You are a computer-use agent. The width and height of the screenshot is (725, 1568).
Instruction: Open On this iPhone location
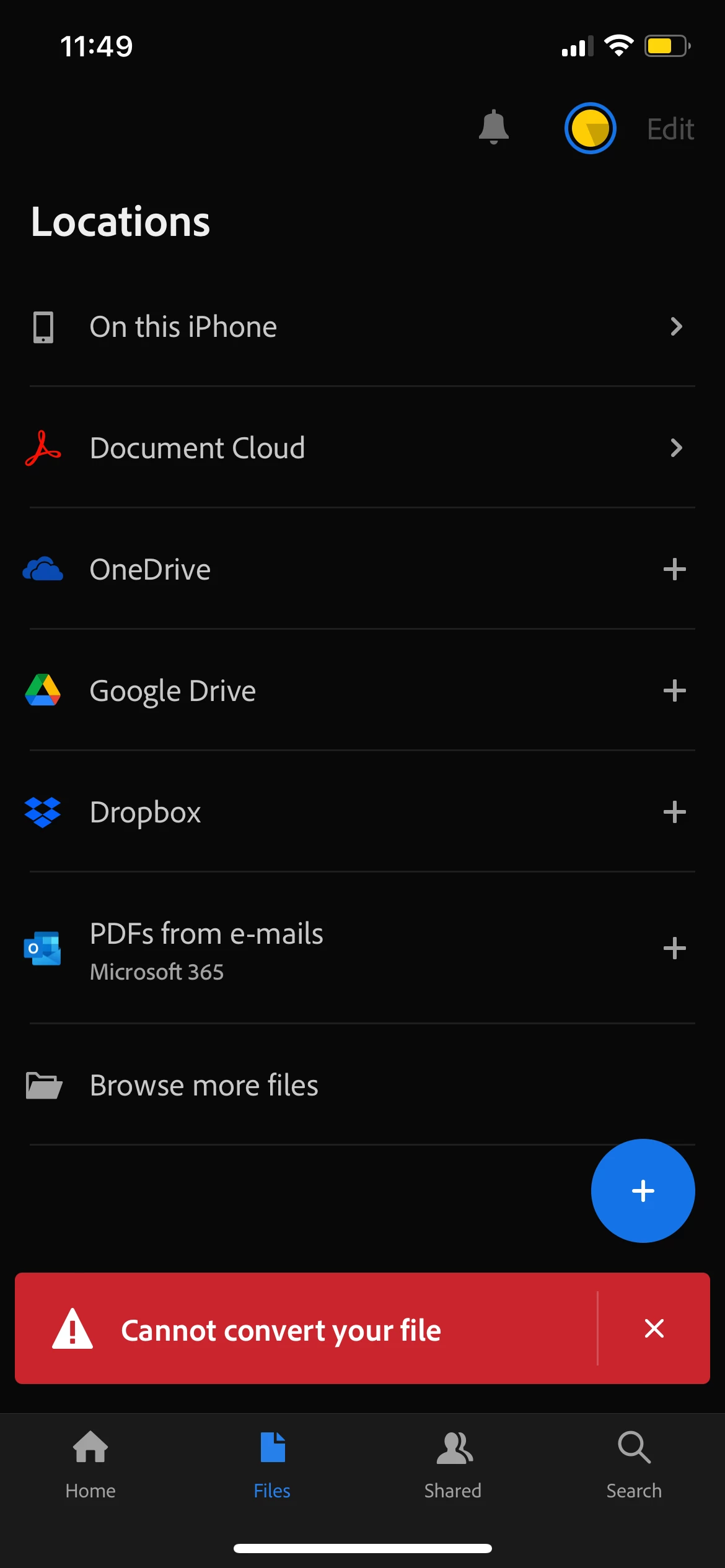(x=362, y=326)
